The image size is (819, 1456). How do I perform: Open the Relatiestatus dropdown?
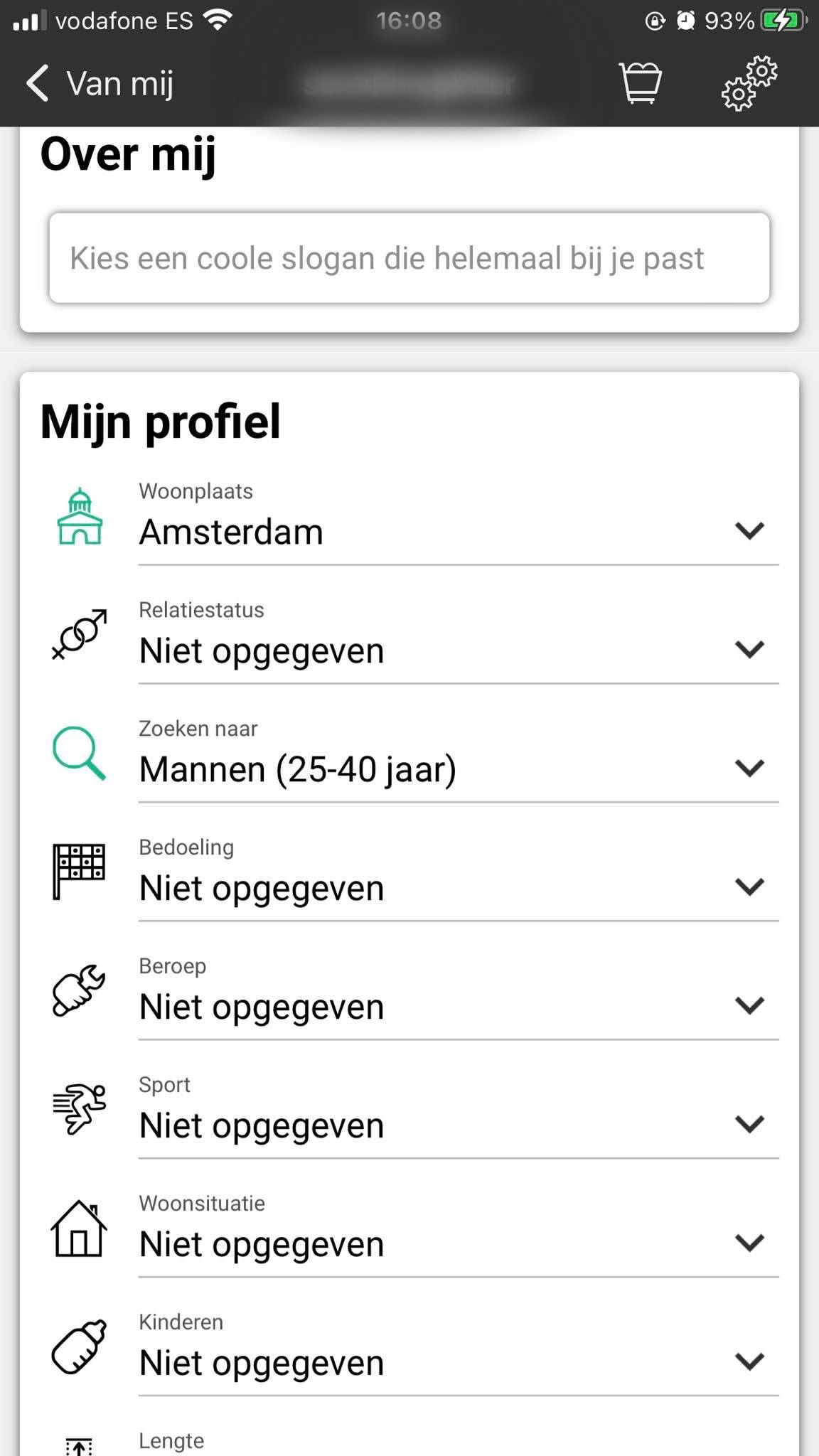[x=749, y=649]
